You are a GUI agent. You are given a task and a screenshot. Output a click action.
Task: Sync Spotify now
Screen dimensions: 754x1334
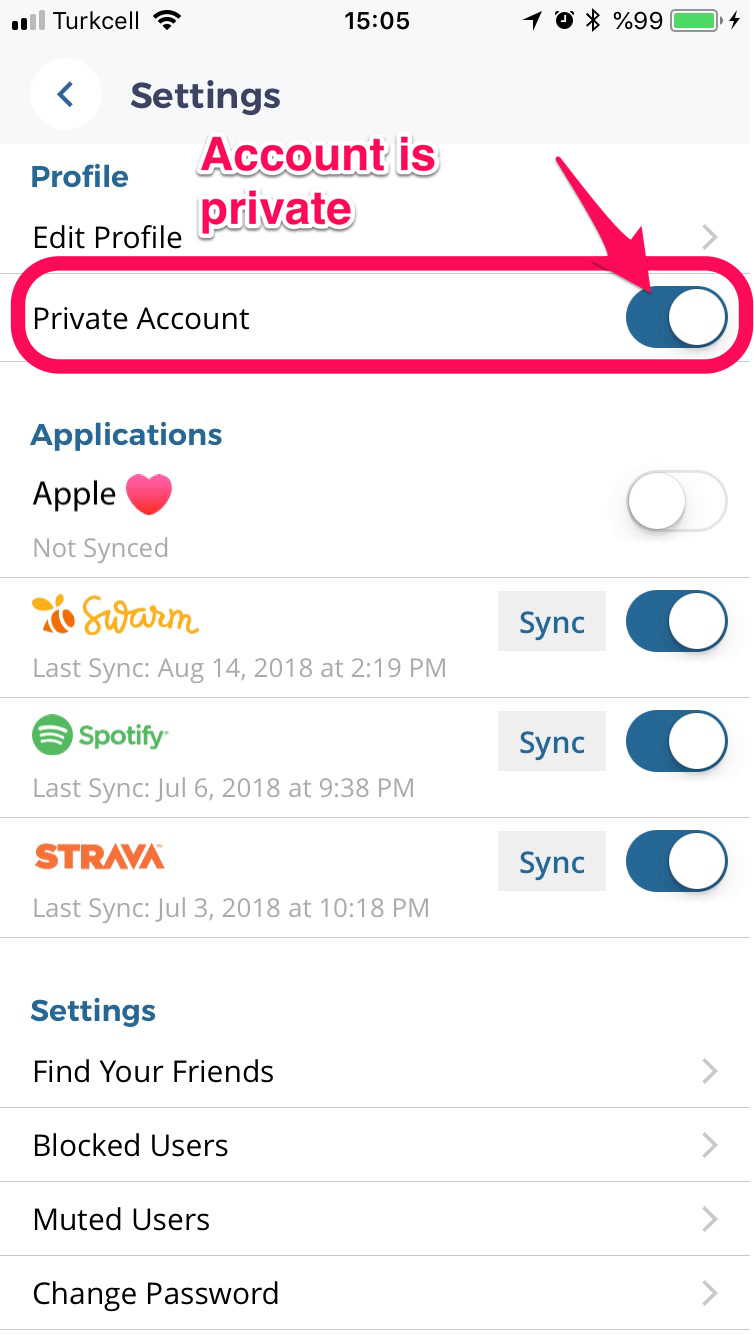click(x=551, y=742)
